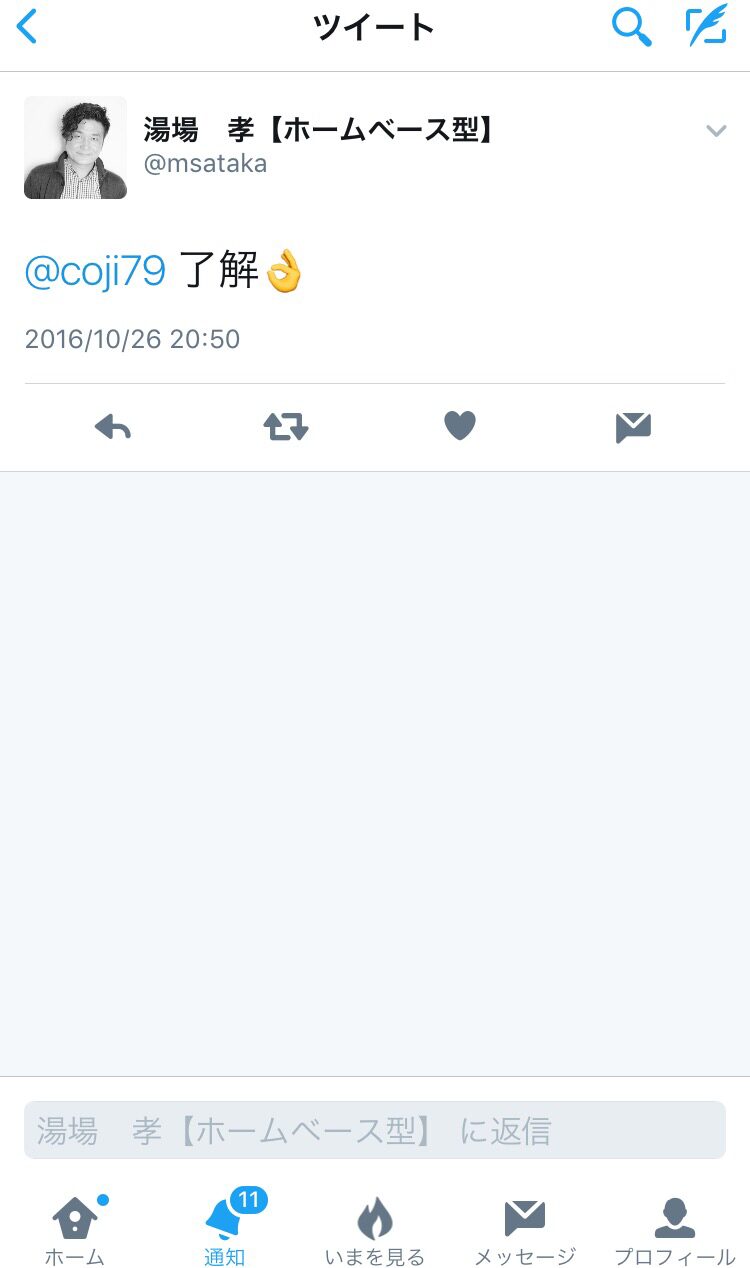The width and height of the screenshot is (750, 1268).
Task: Open the search magnifier icon
Action: [631, 27]
